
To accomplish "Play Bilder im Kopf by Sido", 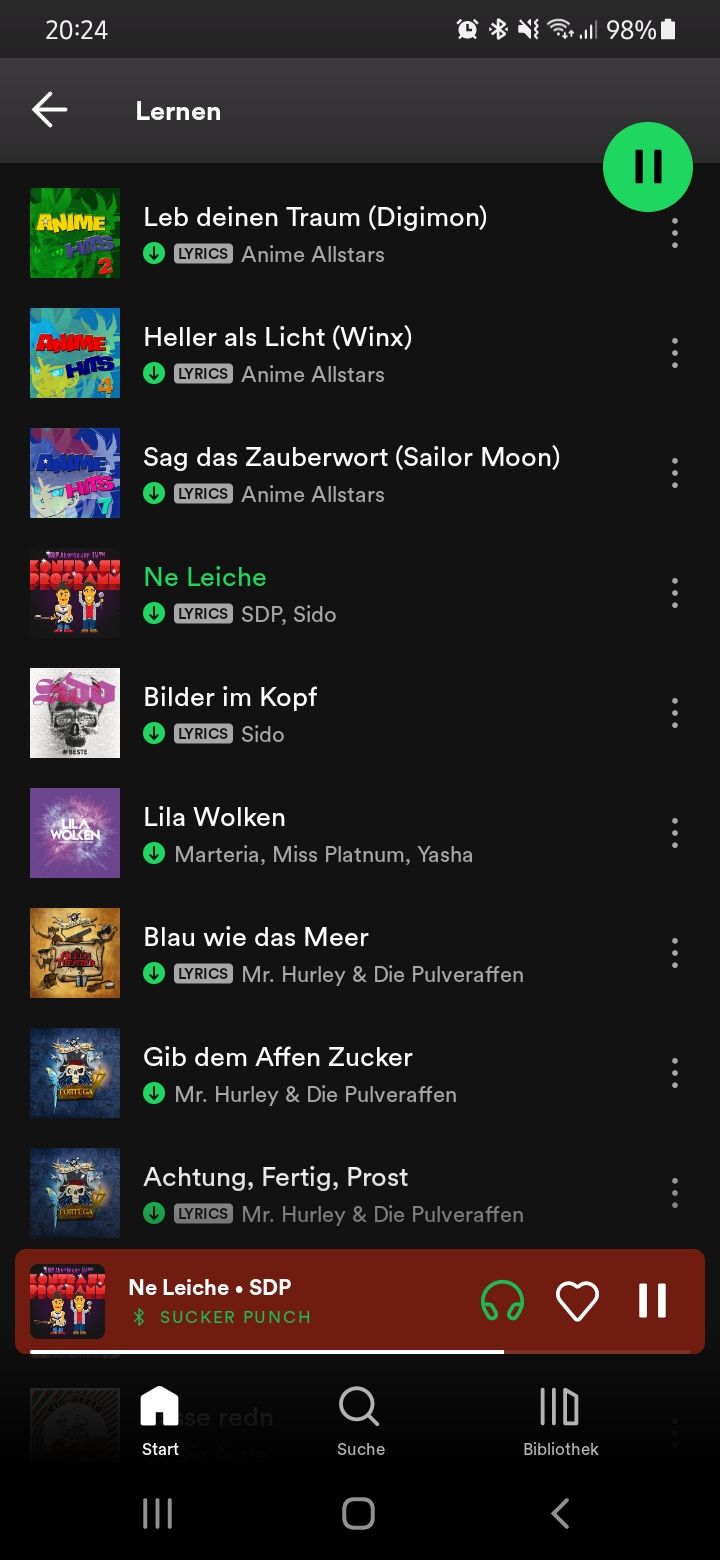I will [x=230, y=697].
